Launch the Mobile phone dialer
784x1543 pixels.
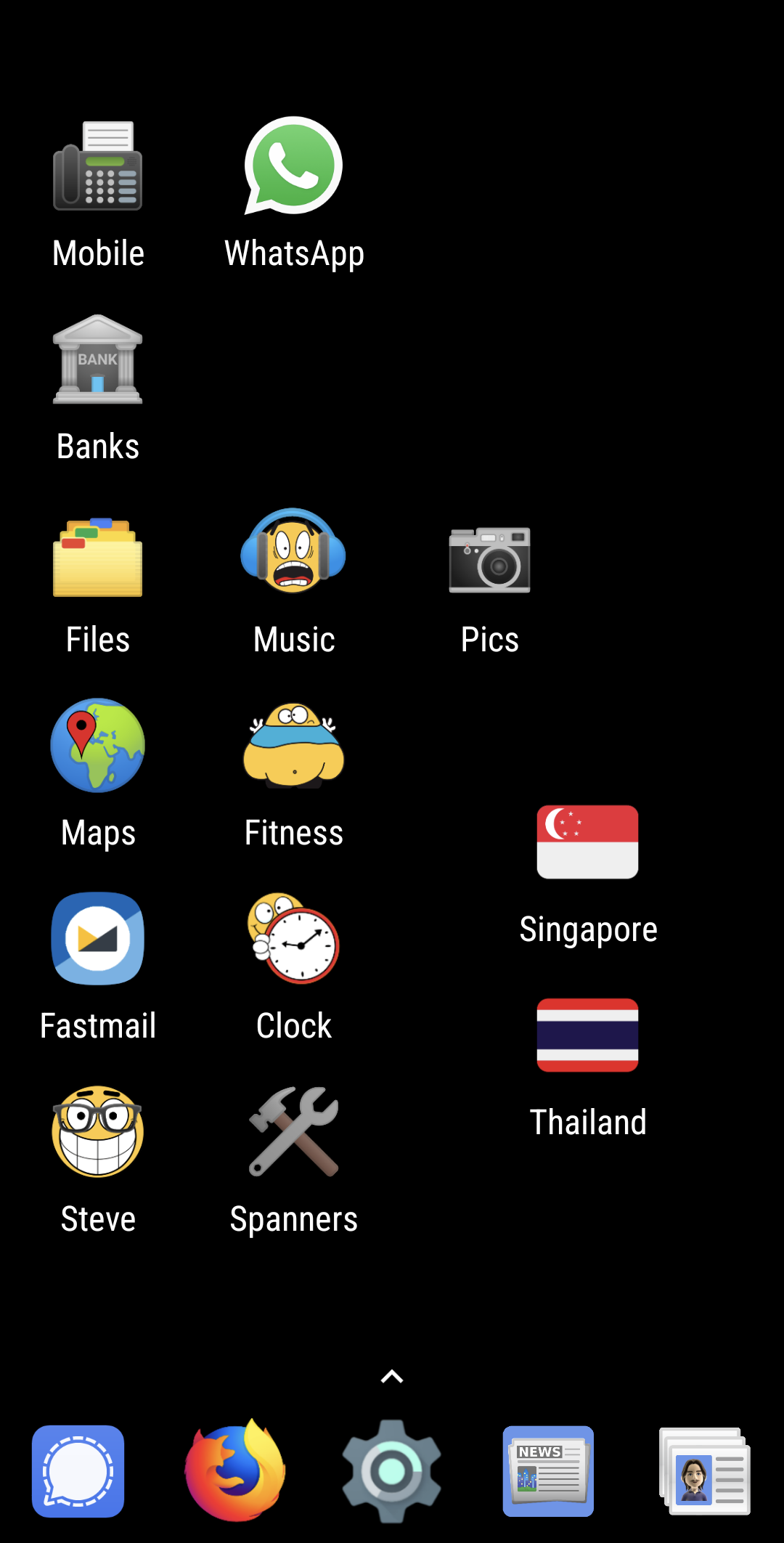[x=98, y=166]
